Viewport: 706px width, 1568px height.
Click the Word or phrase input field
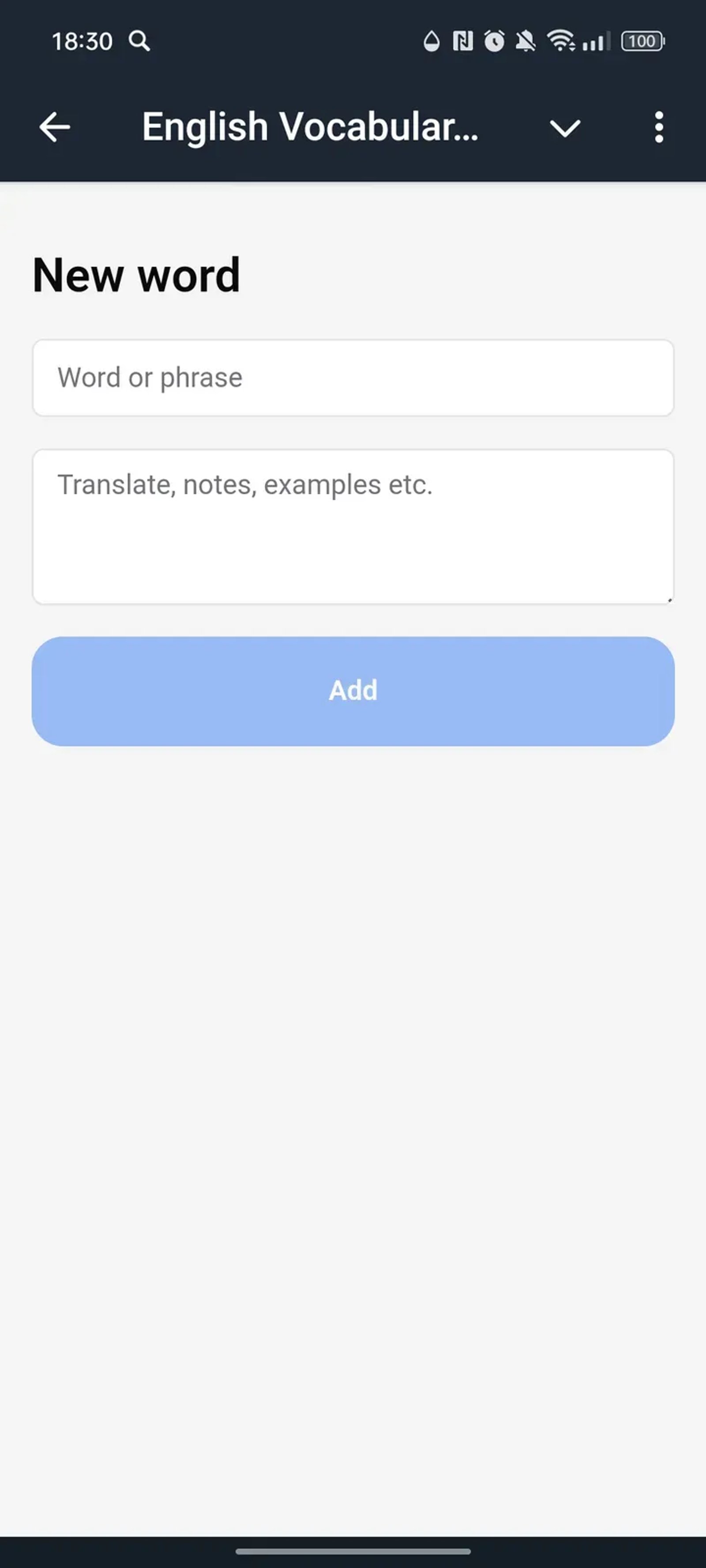[353, 377]
